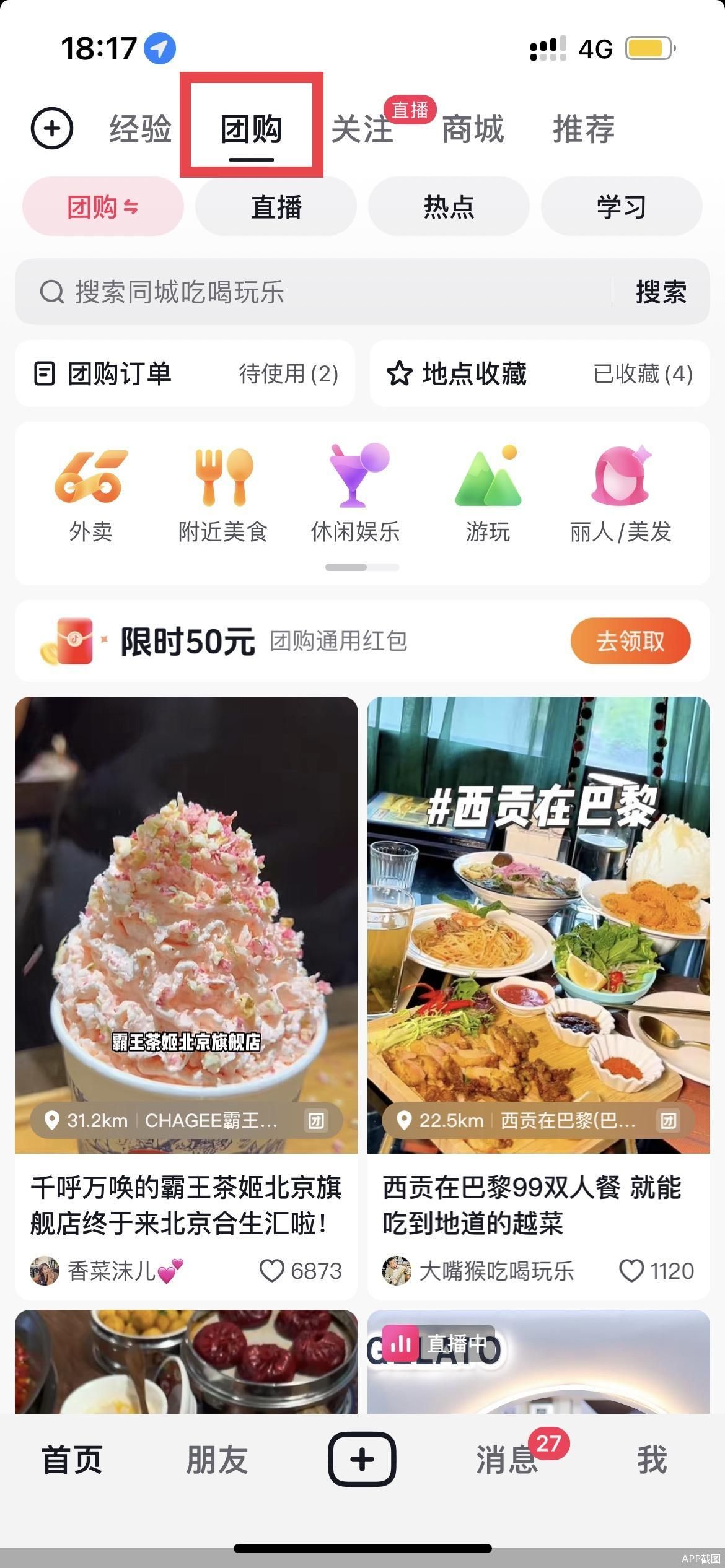Go to the 消息 tab
The image size is (725, 1568).
click(507, 1460)
